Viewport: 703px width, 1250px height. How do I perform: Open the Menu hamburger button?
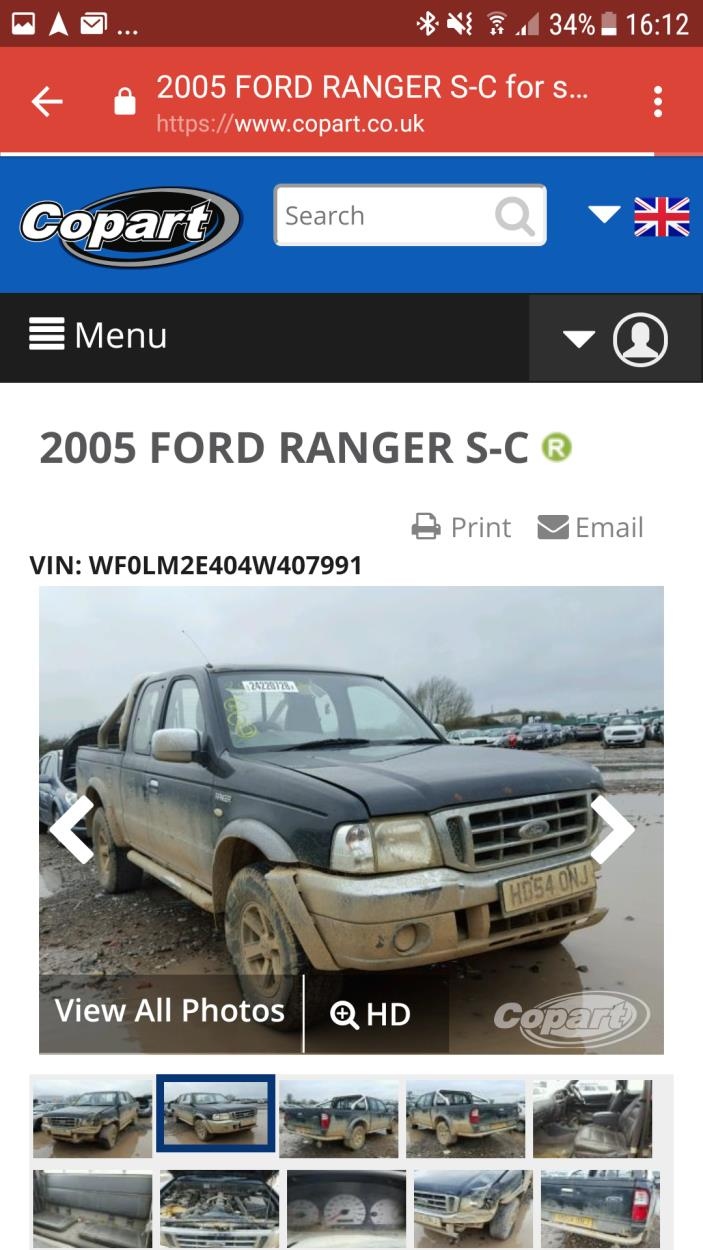(x=98, y=336)
